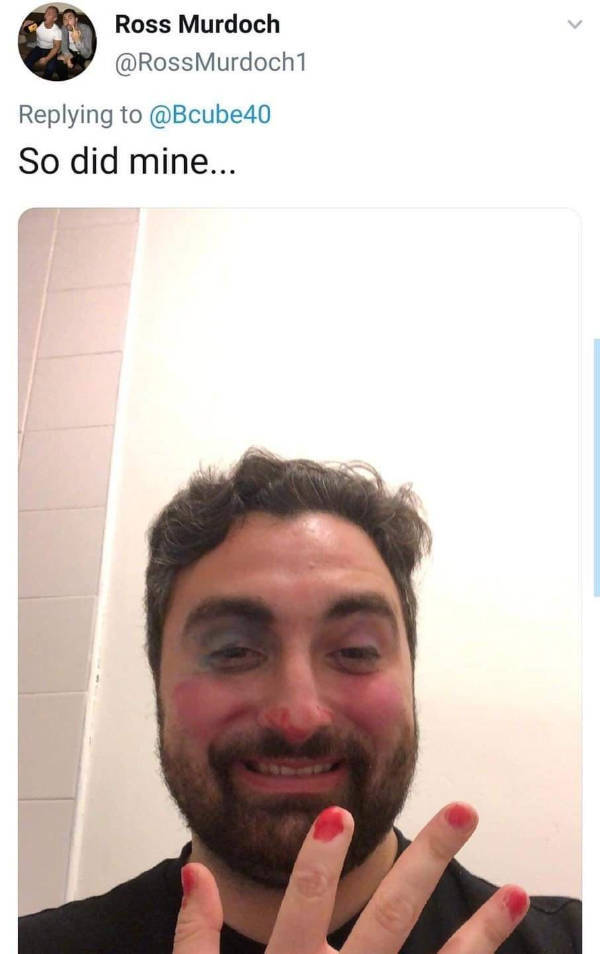The width and height of the screenshot is (600, 954).
Task: Open the @Bcube40 mention link
Action: pos(210,114)
